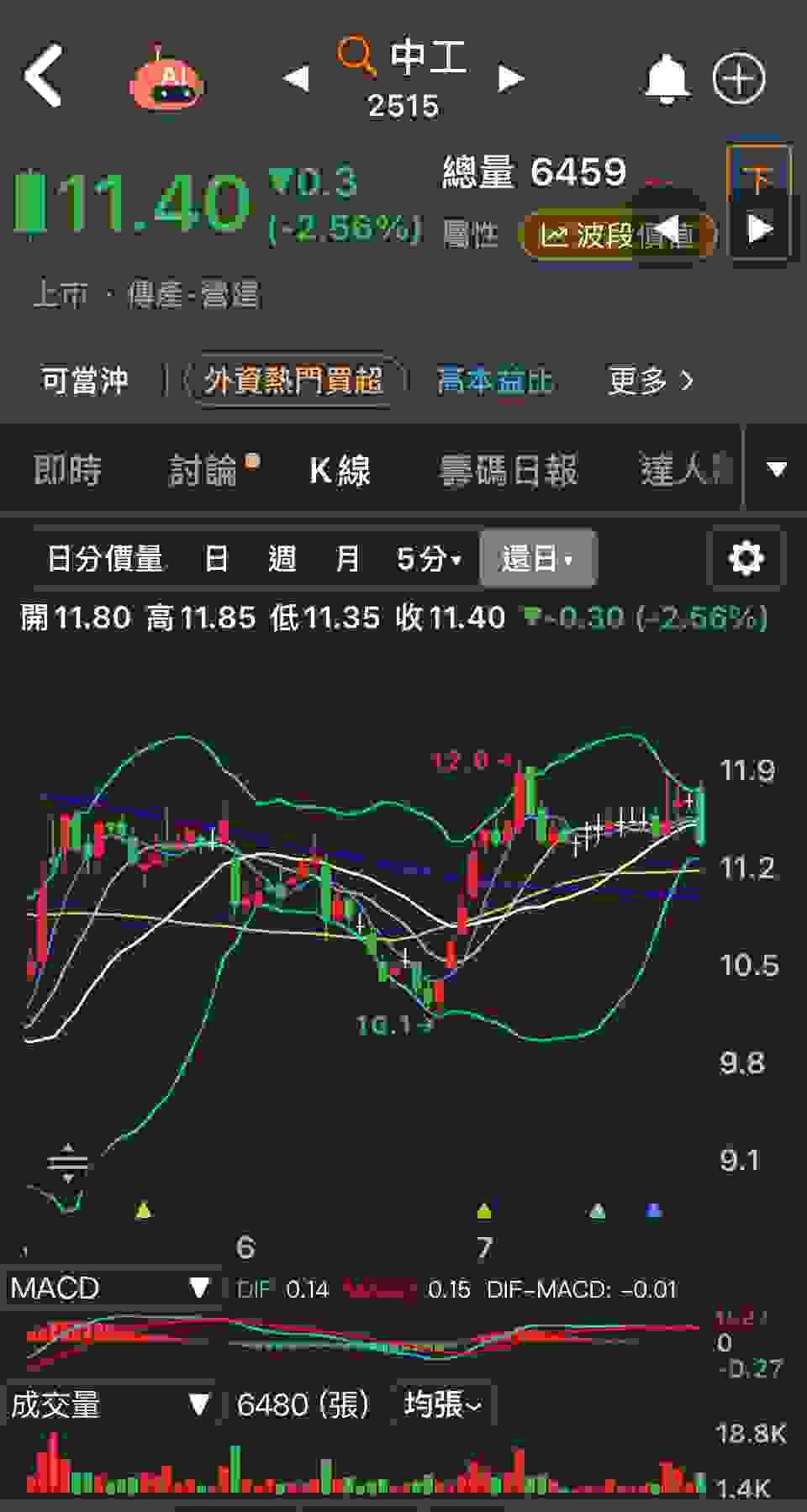Show 更多 stock tags
This screenshot has height=1512, width=807.
click(651, 381)
